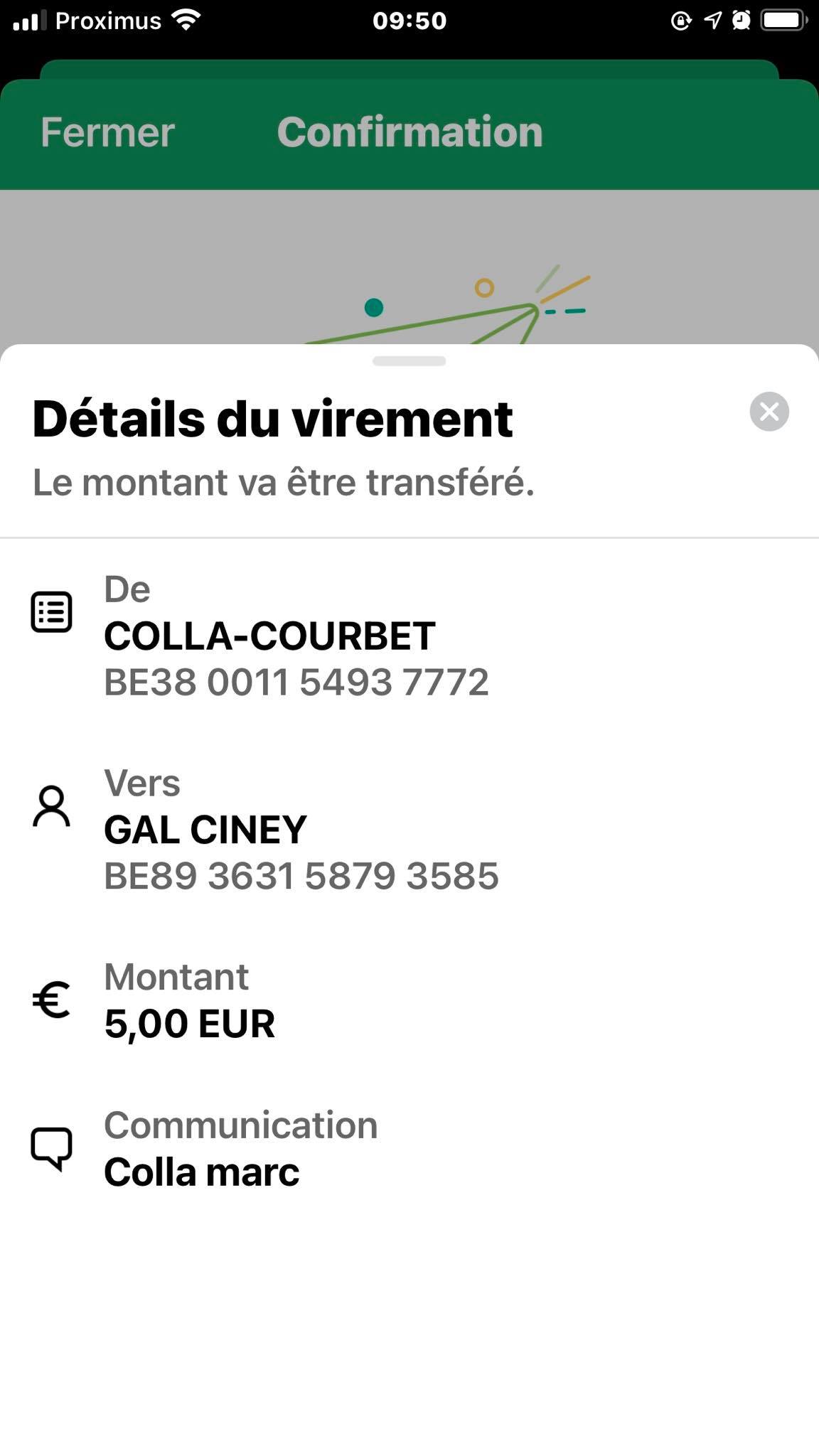Close the Détails du virement sheet

click(769, 412)
